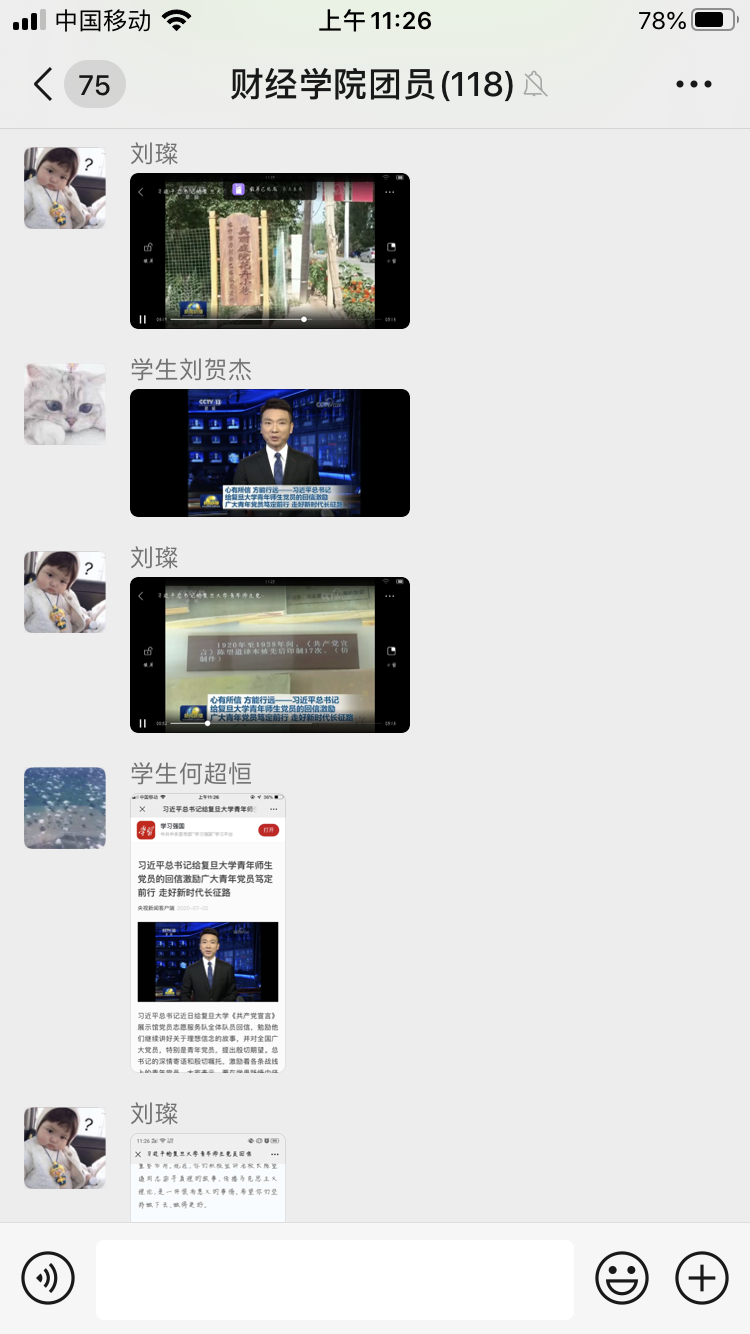Switch to voice message input
This screenshot has width=750, height=1334.
point(48,1278)
